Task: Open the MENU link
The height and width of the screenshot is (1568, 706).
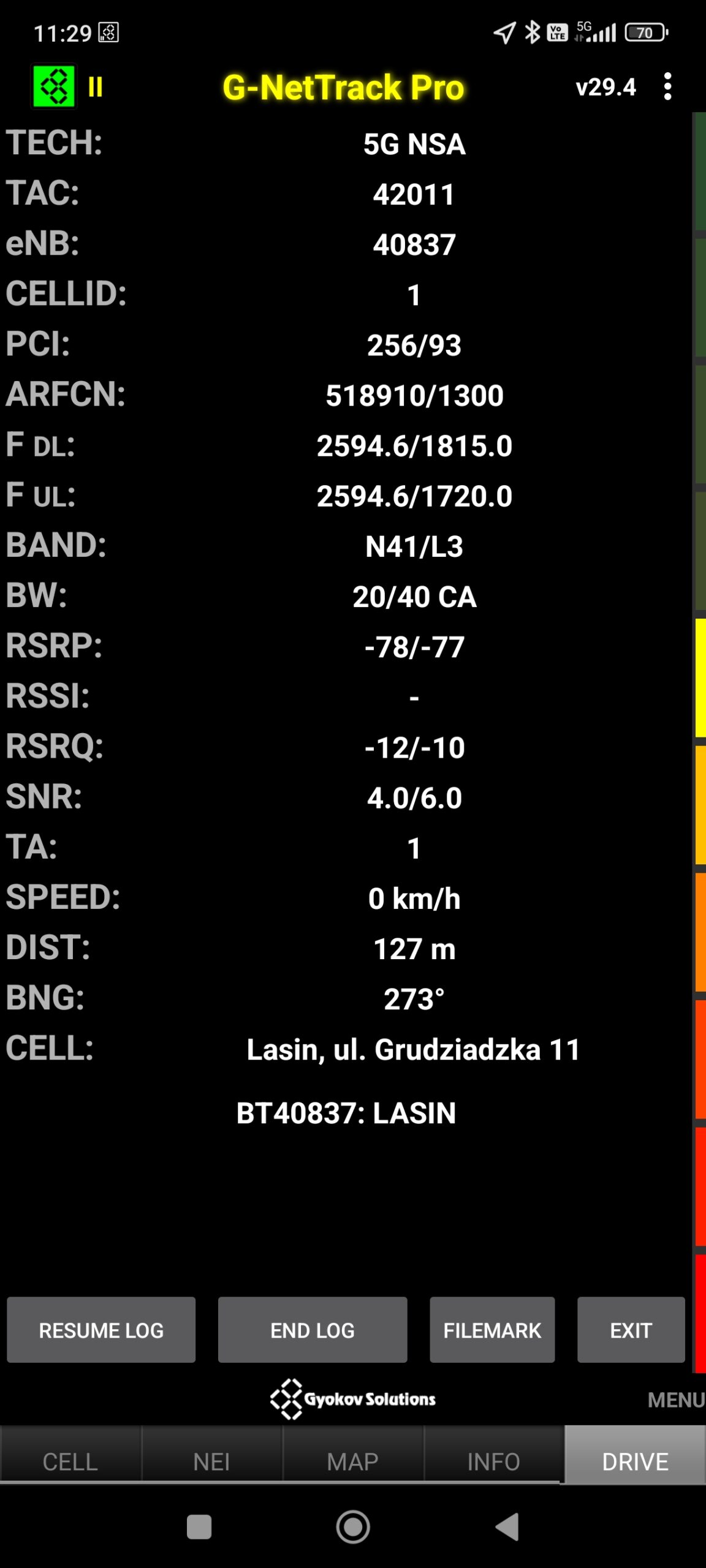Action: pos(675,1400)
